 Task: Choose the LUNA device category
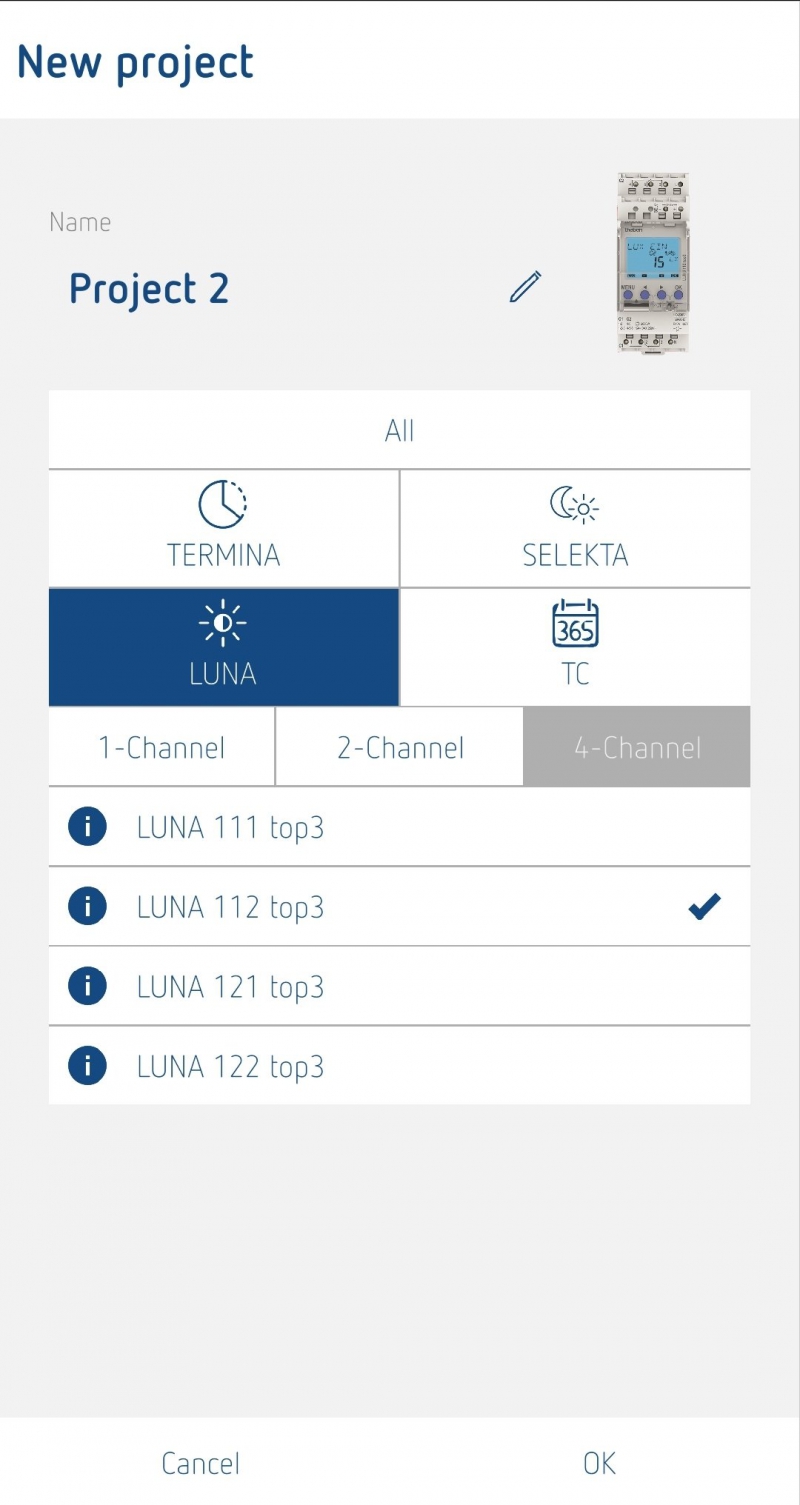click(223, 647)
